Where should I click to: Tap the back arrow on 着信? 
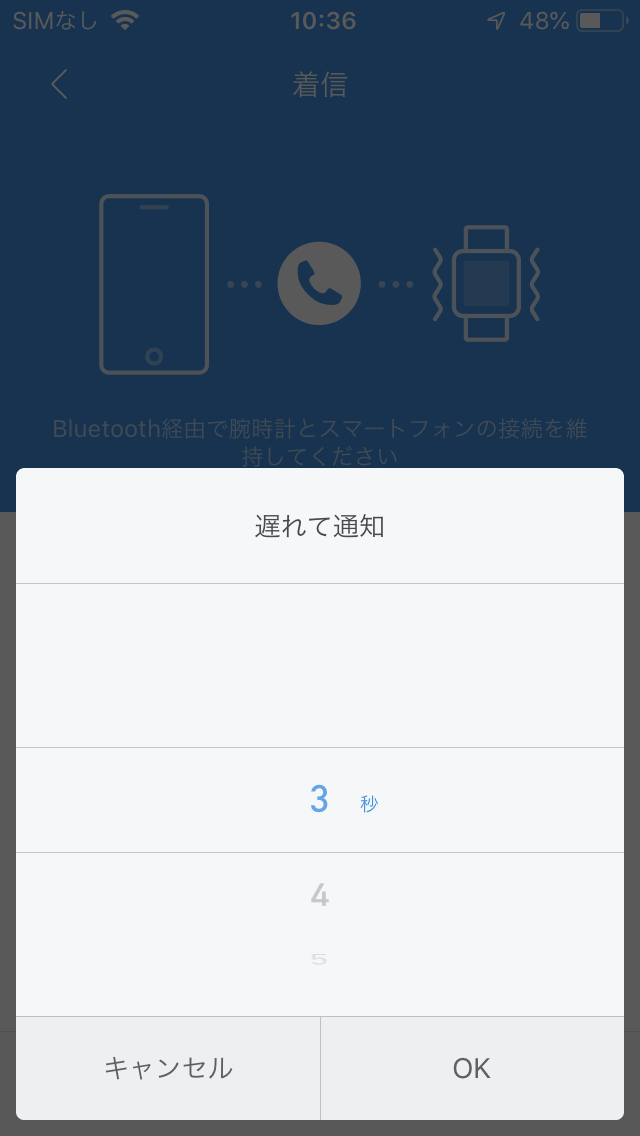point(59,84)
